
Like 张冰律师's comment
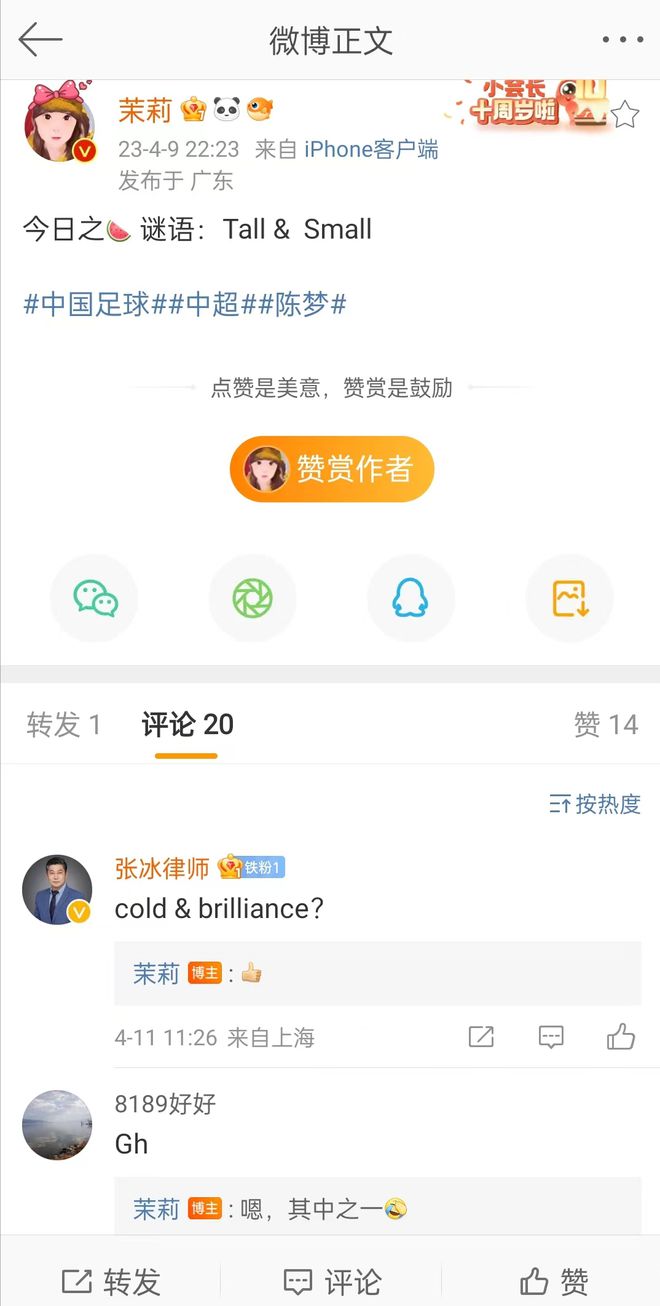tap(621, 1037)
